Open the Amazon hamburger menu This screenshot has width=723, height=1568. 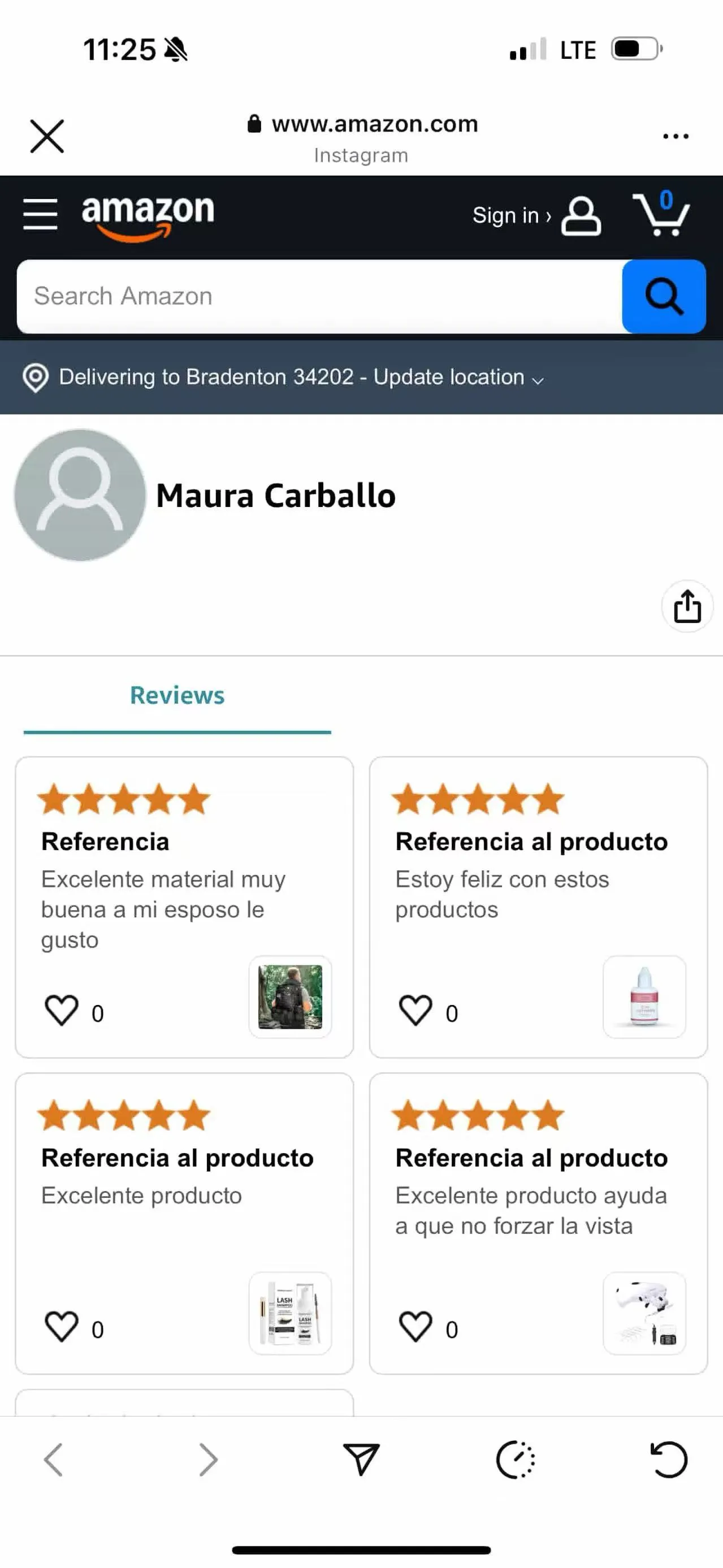pyautogui.click(x=40, y=214)
